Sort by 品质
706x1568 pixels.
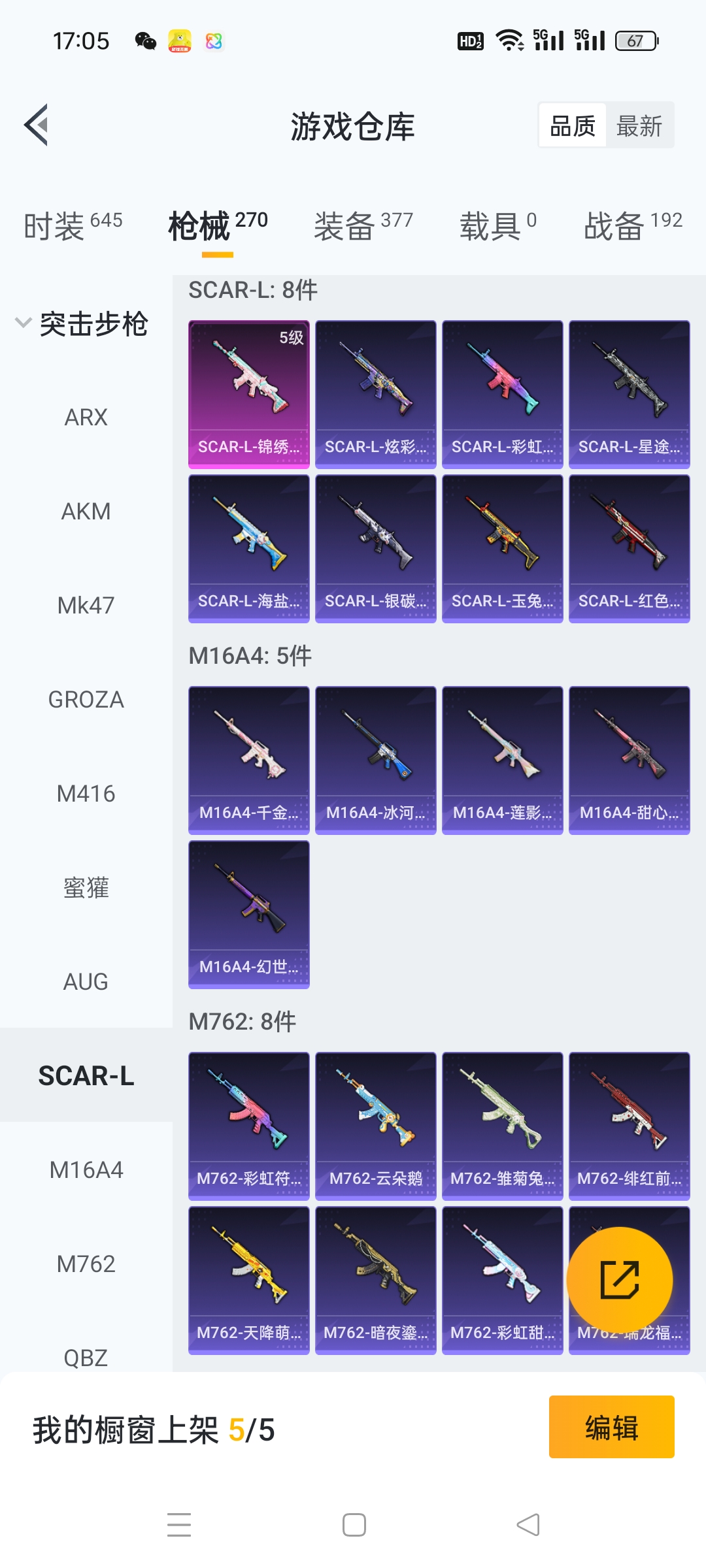click(573, 125)
